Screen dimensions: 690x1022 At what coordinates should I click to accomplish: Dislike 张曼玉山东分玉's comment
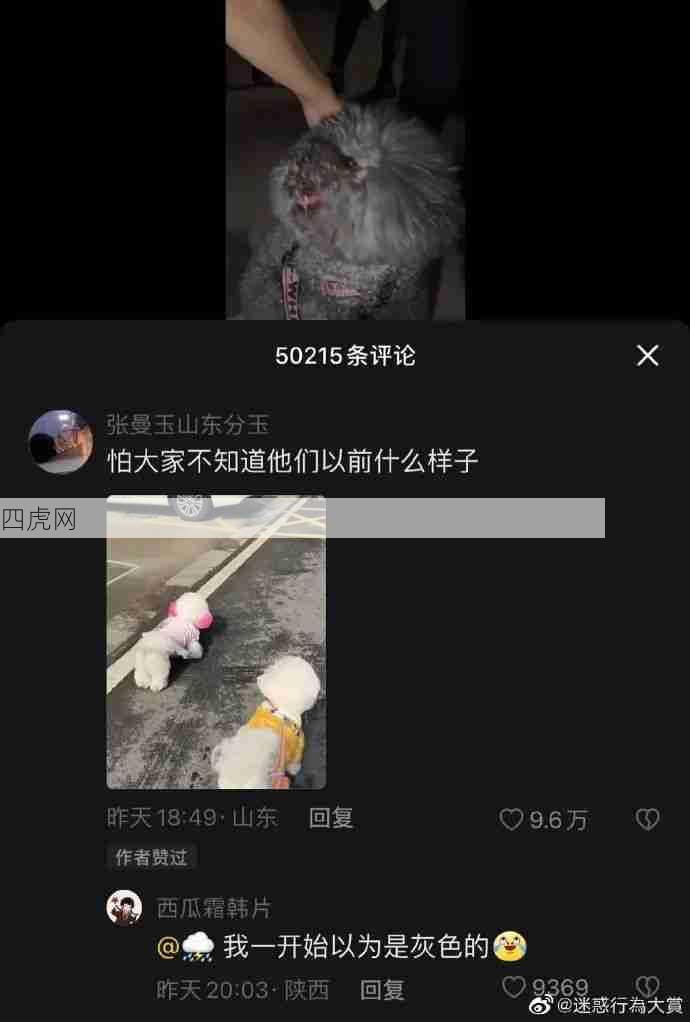(647, 820)
